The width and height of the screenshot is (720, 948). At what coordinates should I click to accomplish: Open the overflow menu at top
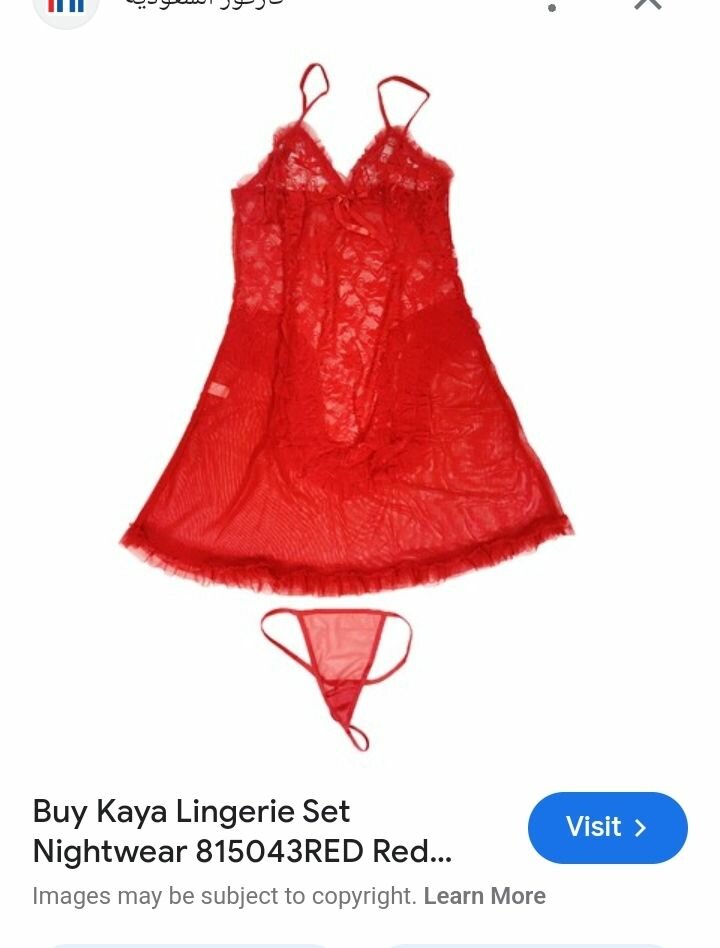tap(552, 6)
